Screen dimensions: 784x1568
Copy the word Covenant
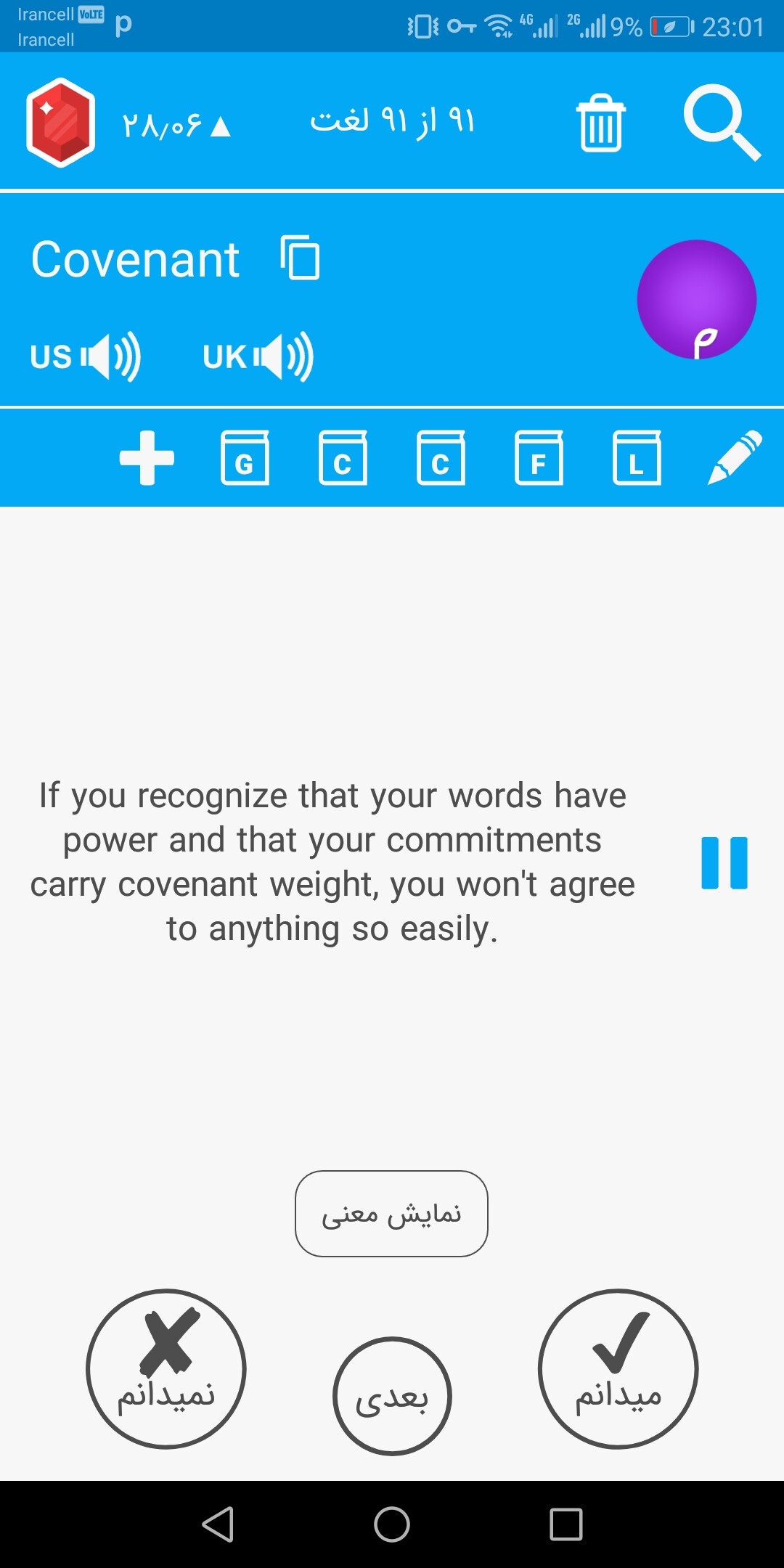(300, 257)
